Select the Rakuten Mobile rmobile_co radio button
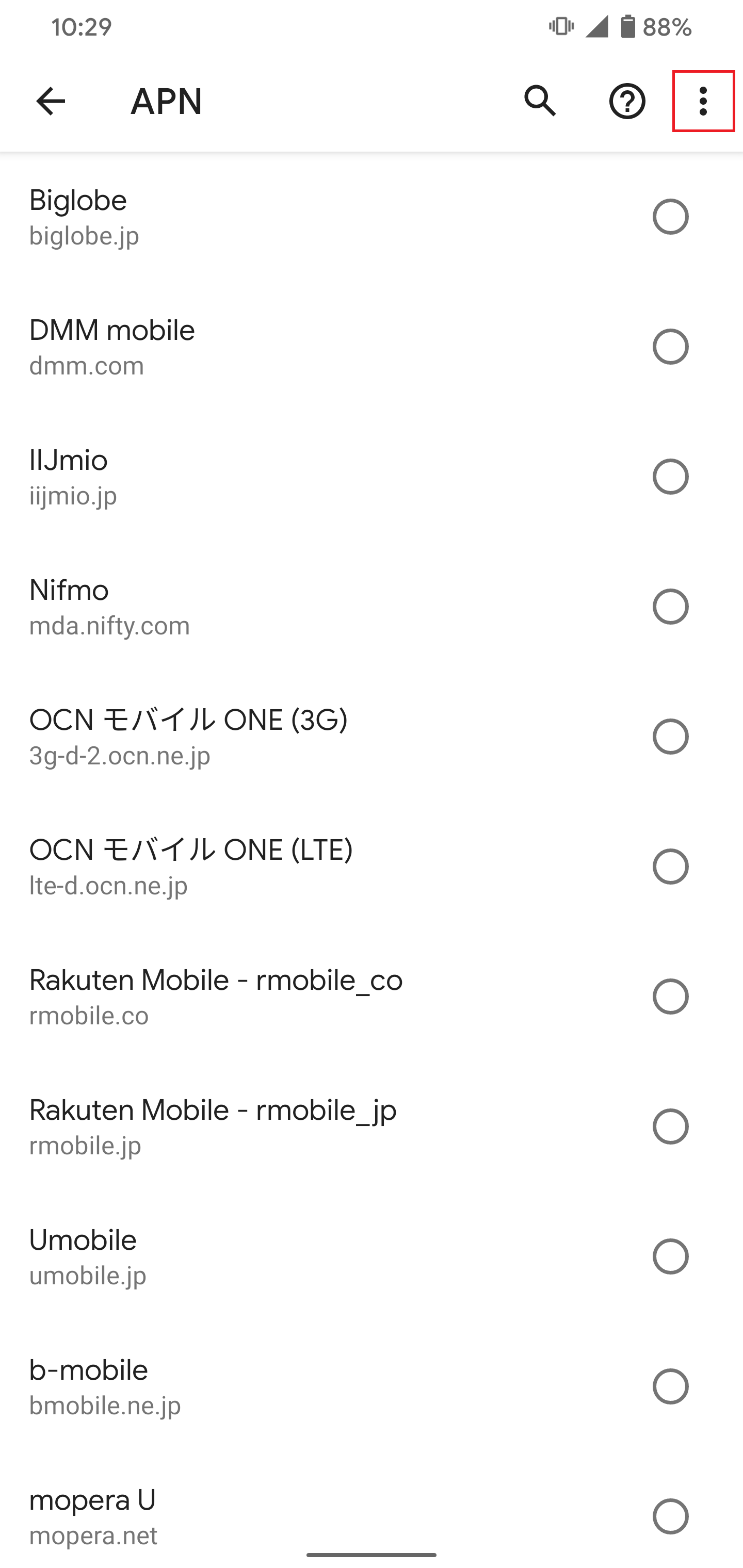The height and width of the screenshot is (1568, 743). (671, 997)
